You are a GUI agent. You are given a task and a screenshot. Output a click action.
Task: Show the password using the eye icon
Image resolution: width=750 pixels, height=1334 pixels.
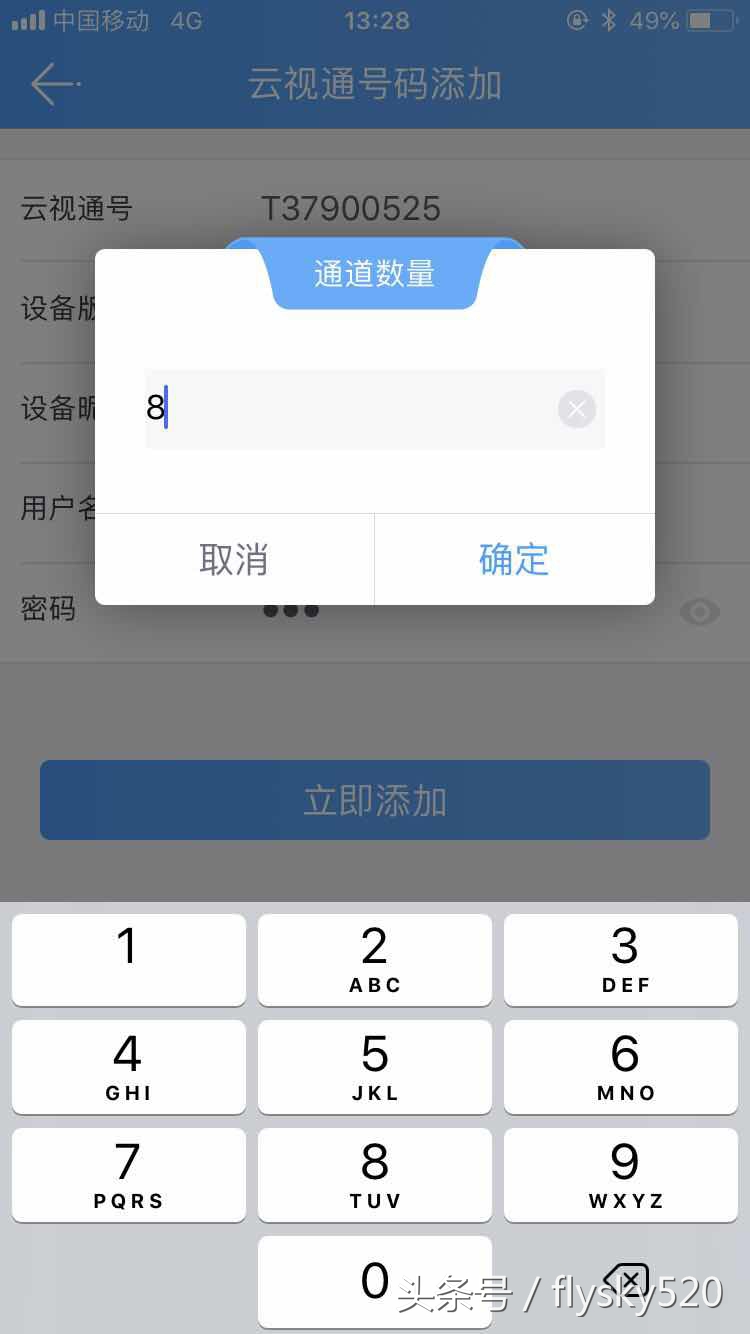pos(699,611)
